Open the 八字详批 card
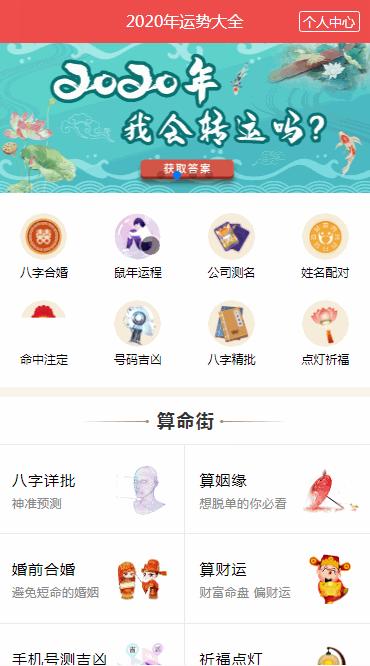The height and width of the screenshot is (666, 370). pos(92,489)
